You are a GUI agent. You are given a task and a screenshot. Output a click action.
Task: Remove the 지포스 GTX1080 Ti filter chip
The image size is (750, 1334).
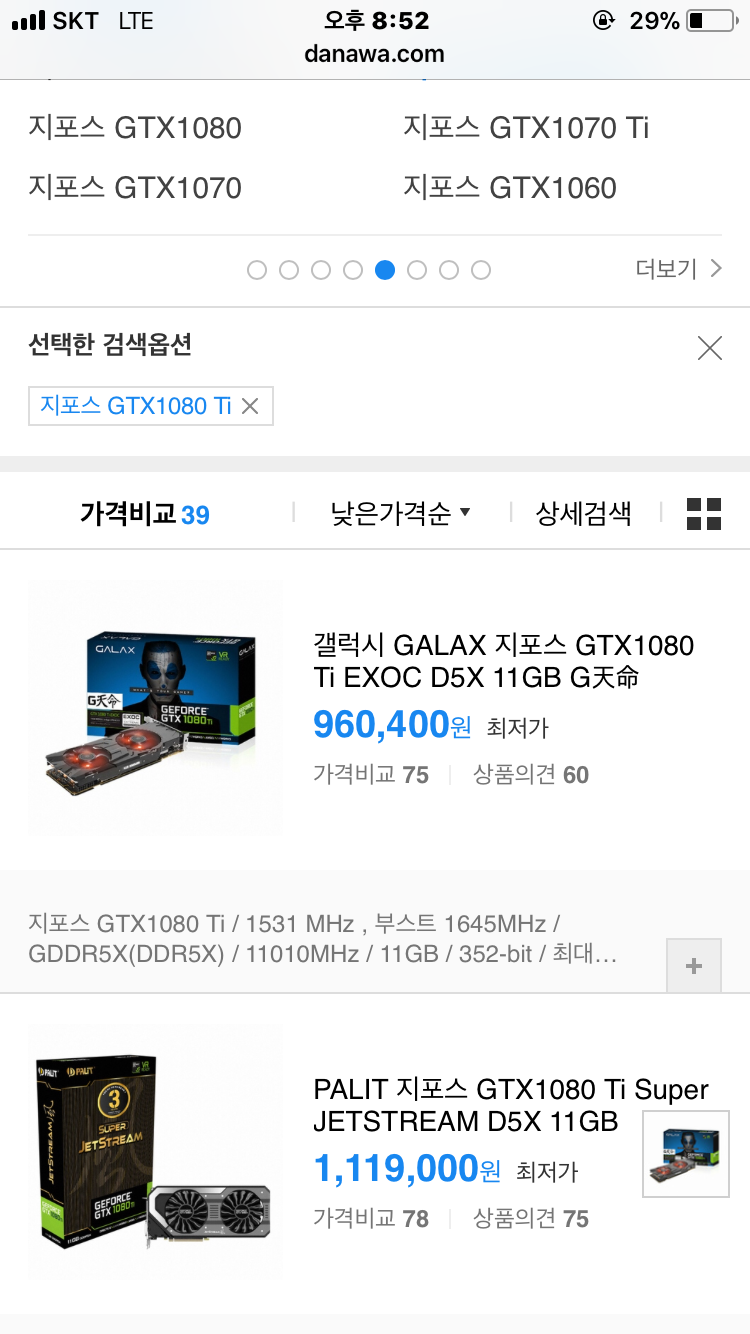point(250,406)
